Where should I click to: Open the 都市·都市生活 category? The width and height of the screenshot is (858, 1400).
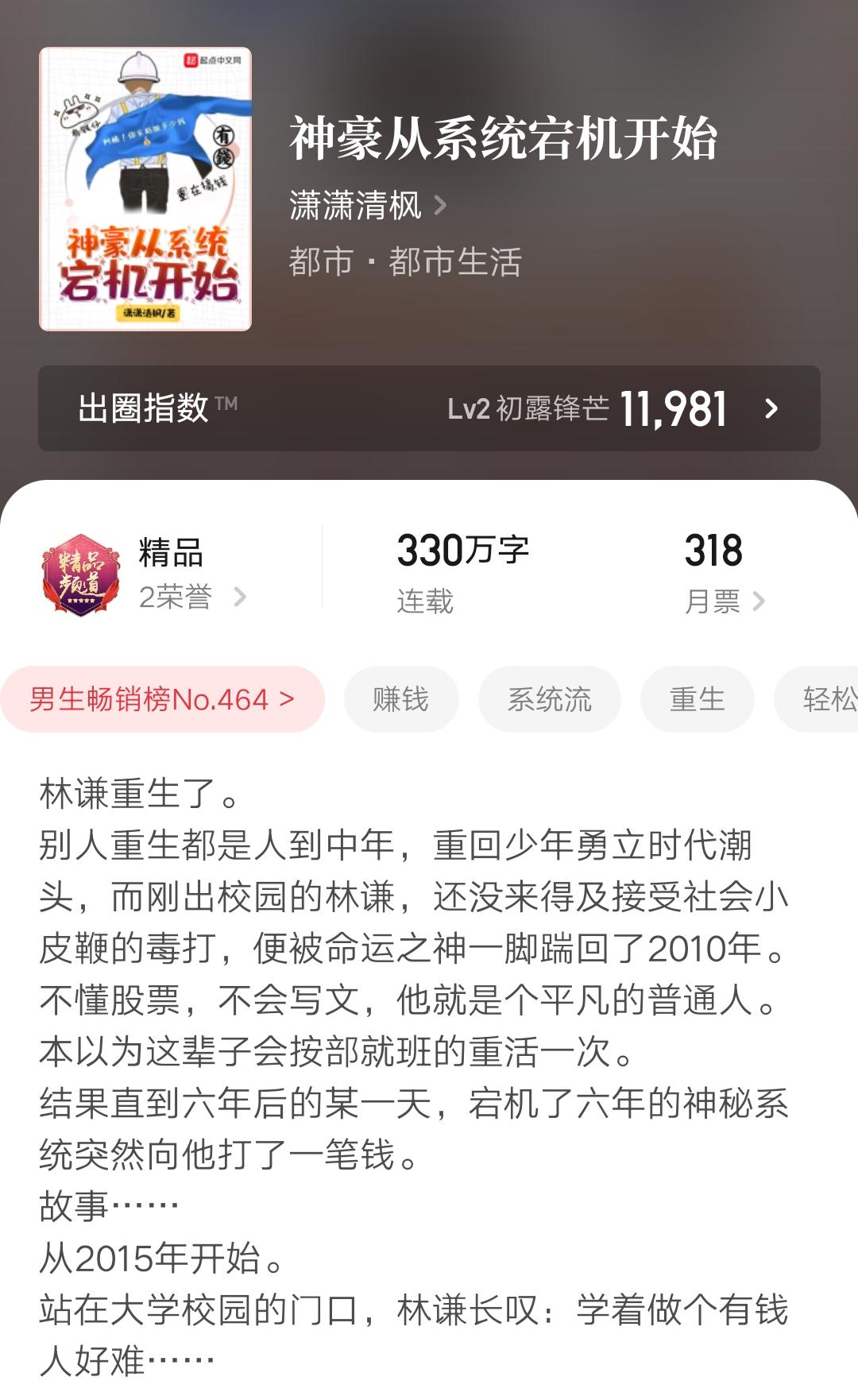coord(405,261)
